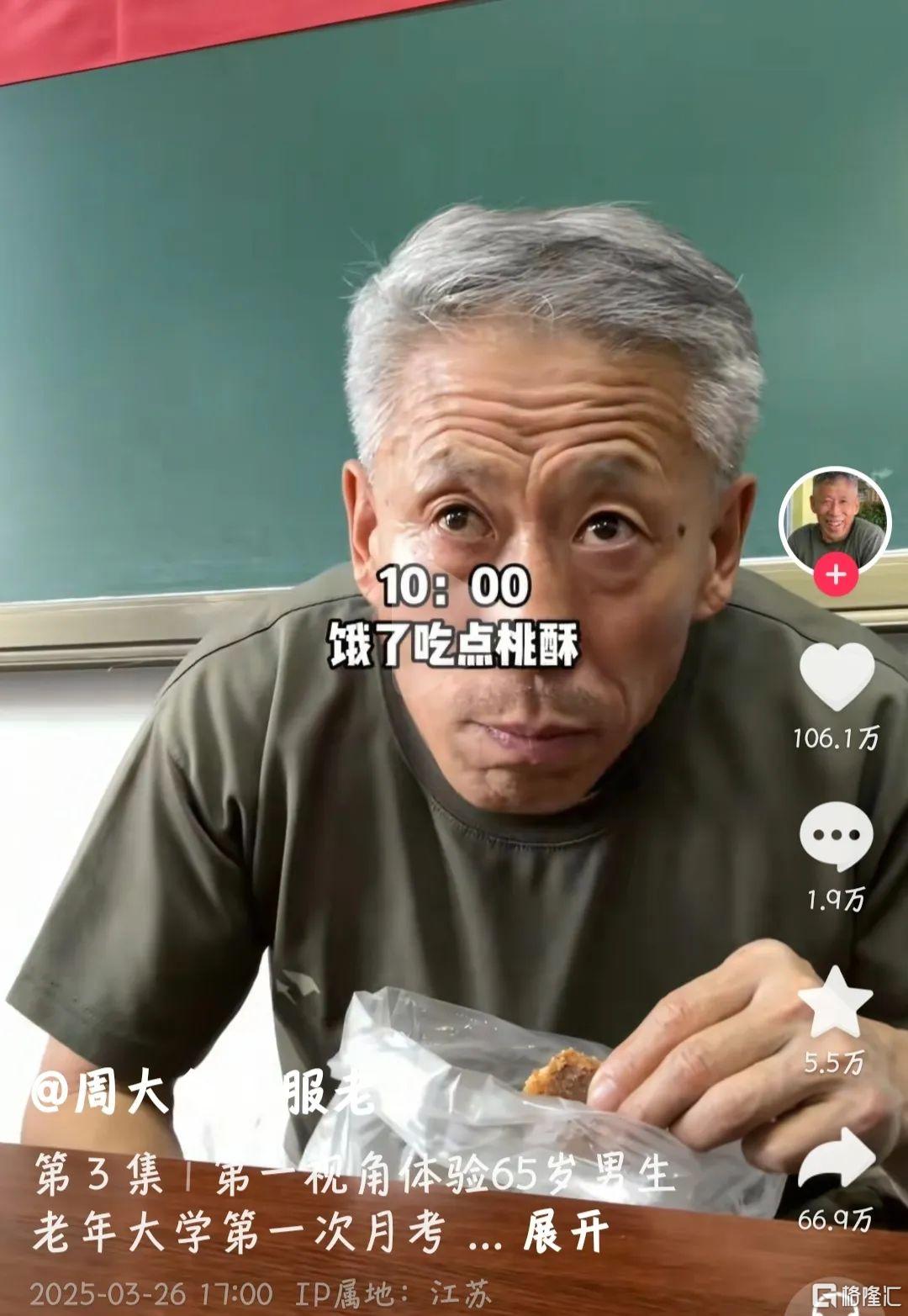Open the comments with 1.9万 replies
This screenshot has width=908, height=1316.
[x=836, y=835]
